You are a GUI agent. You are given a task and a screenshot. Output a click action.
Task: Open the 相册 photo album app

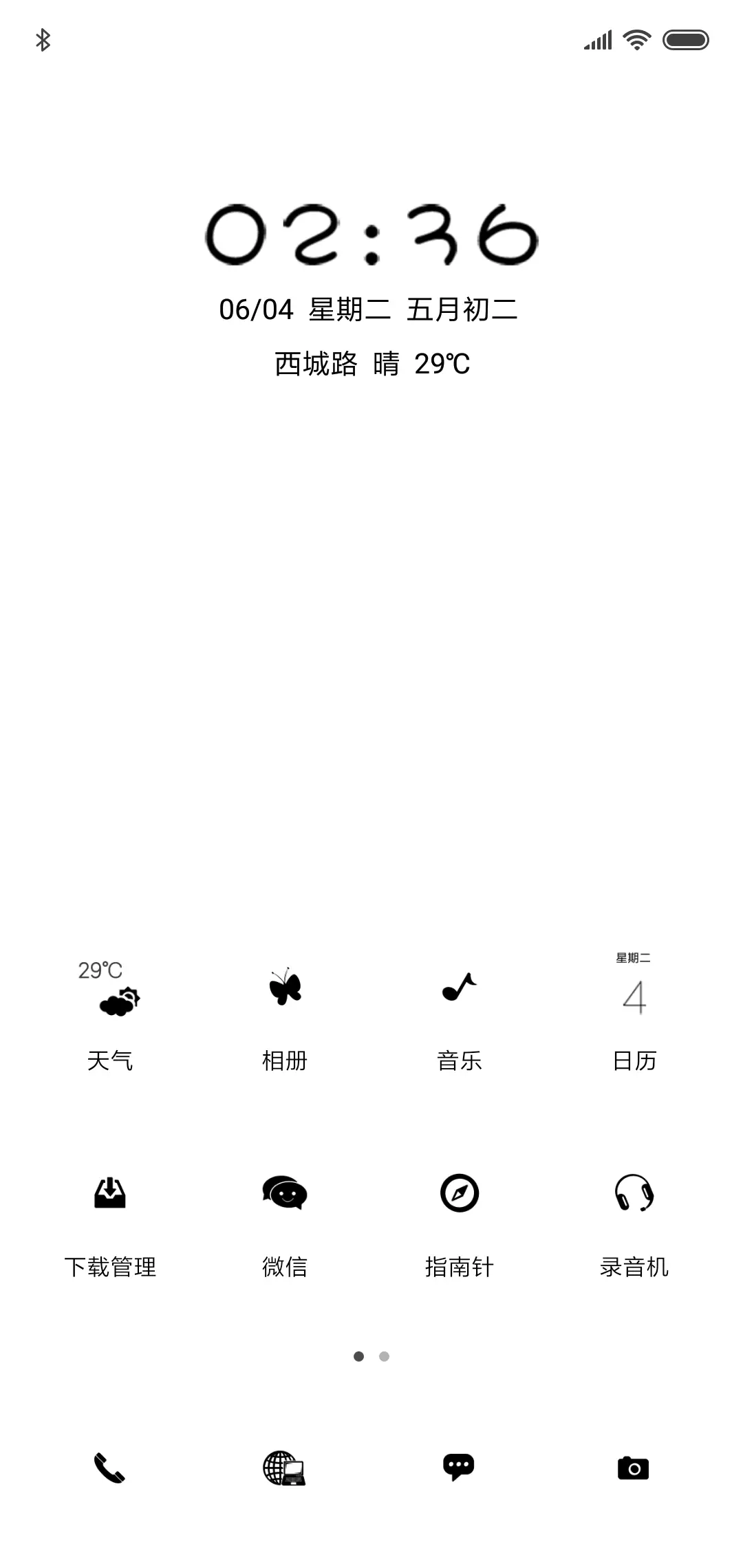pos(286,997)
